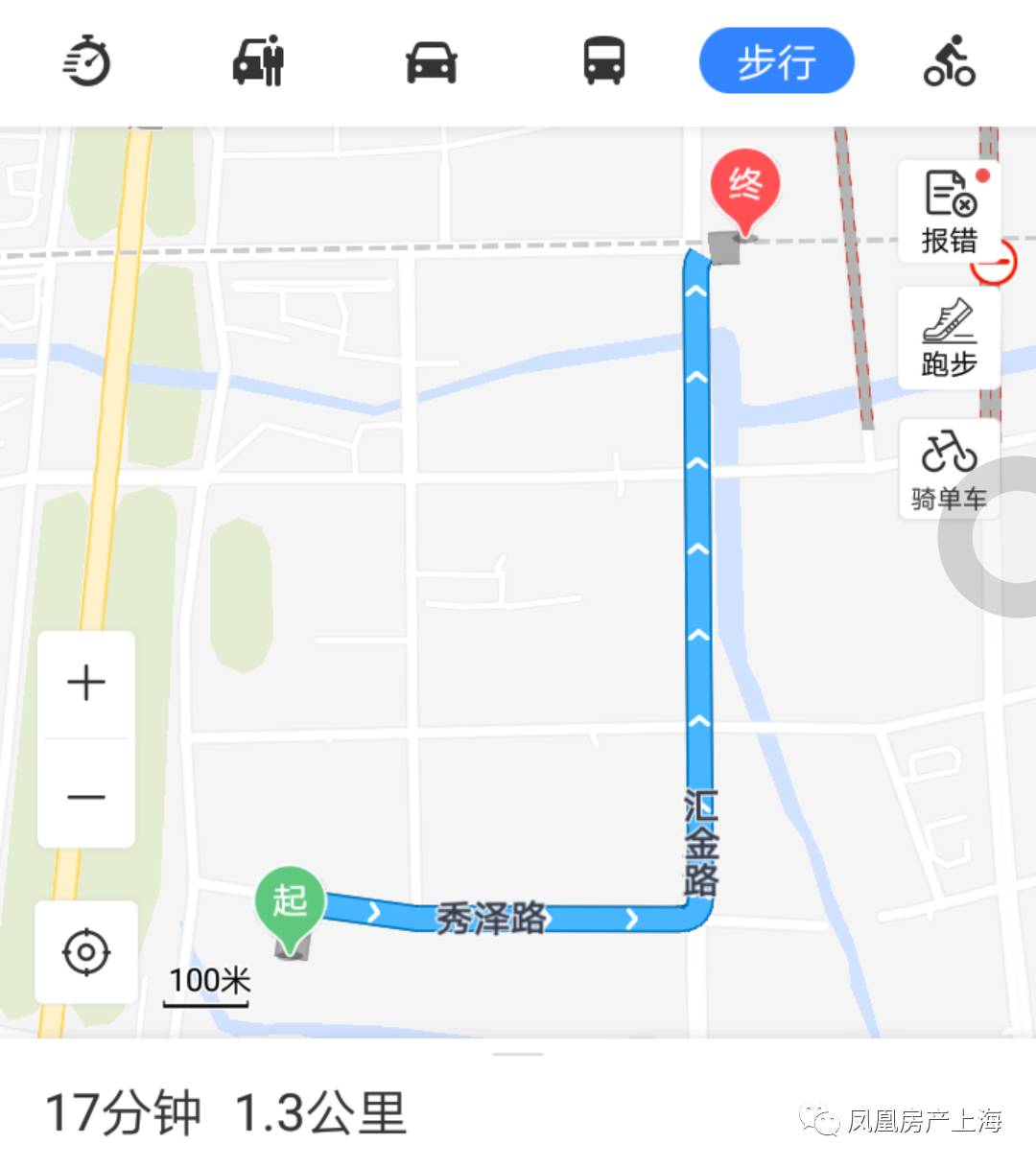Switch to the fastest route mode tab
Image resolution: width=1036 pixels, height=1167 pixels.
point(87,61)
